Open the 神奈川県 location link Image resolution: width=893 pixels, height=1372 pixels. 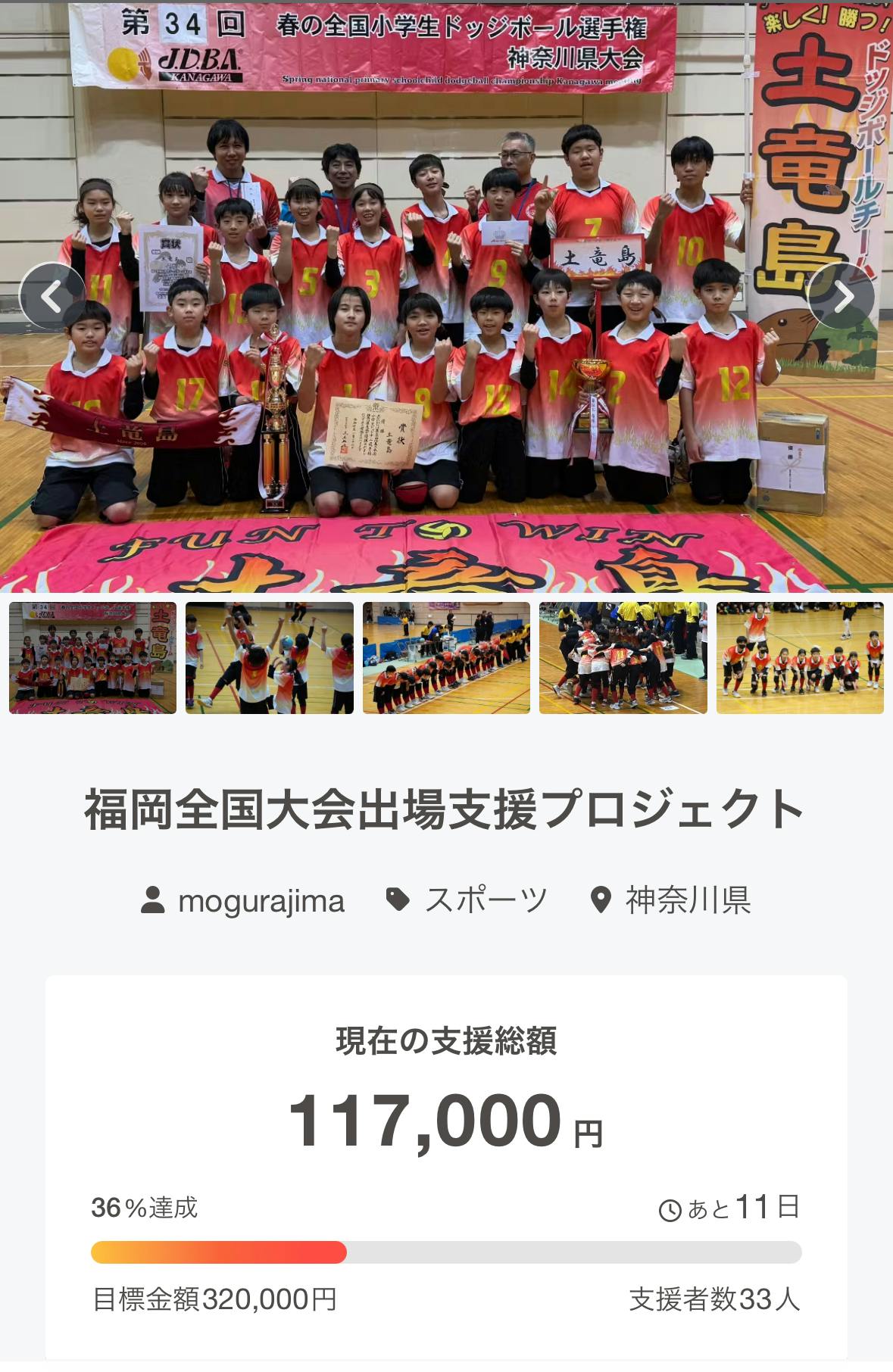tap(671, 901)
